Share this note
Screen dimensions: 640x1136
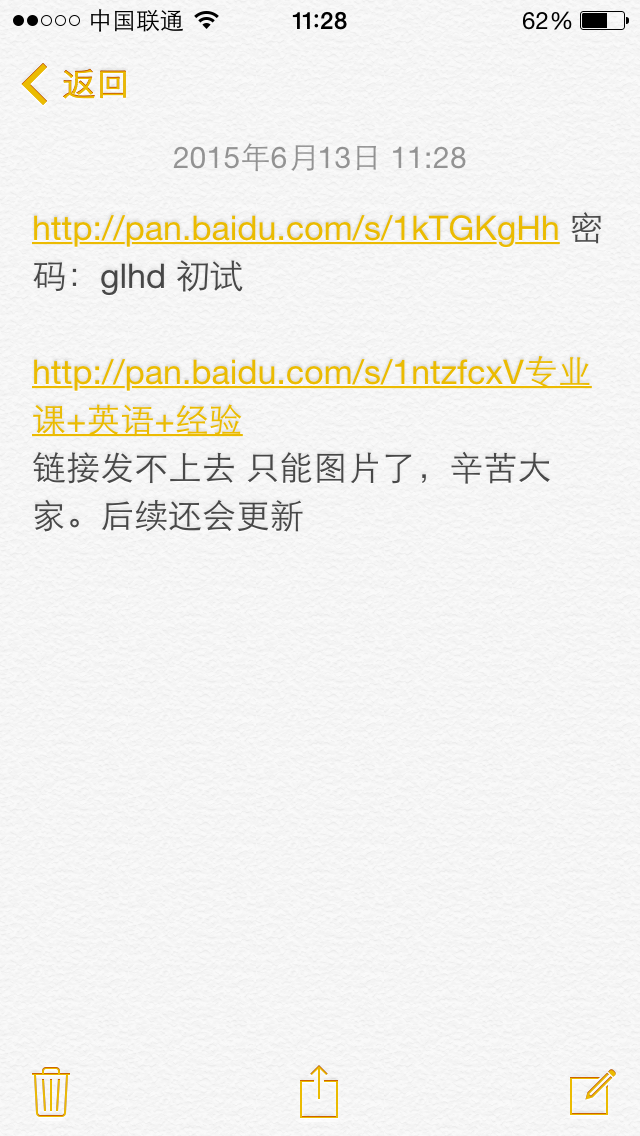[320, 1090]
